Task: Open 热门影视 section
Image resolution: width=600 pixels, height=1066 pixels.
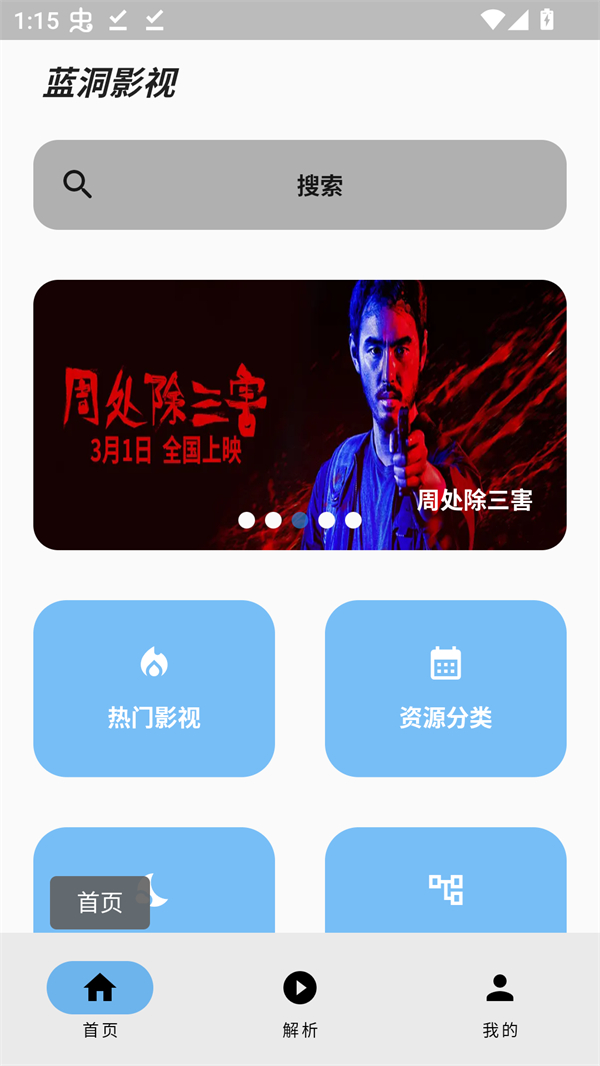Action: click(x=154, y=688)
